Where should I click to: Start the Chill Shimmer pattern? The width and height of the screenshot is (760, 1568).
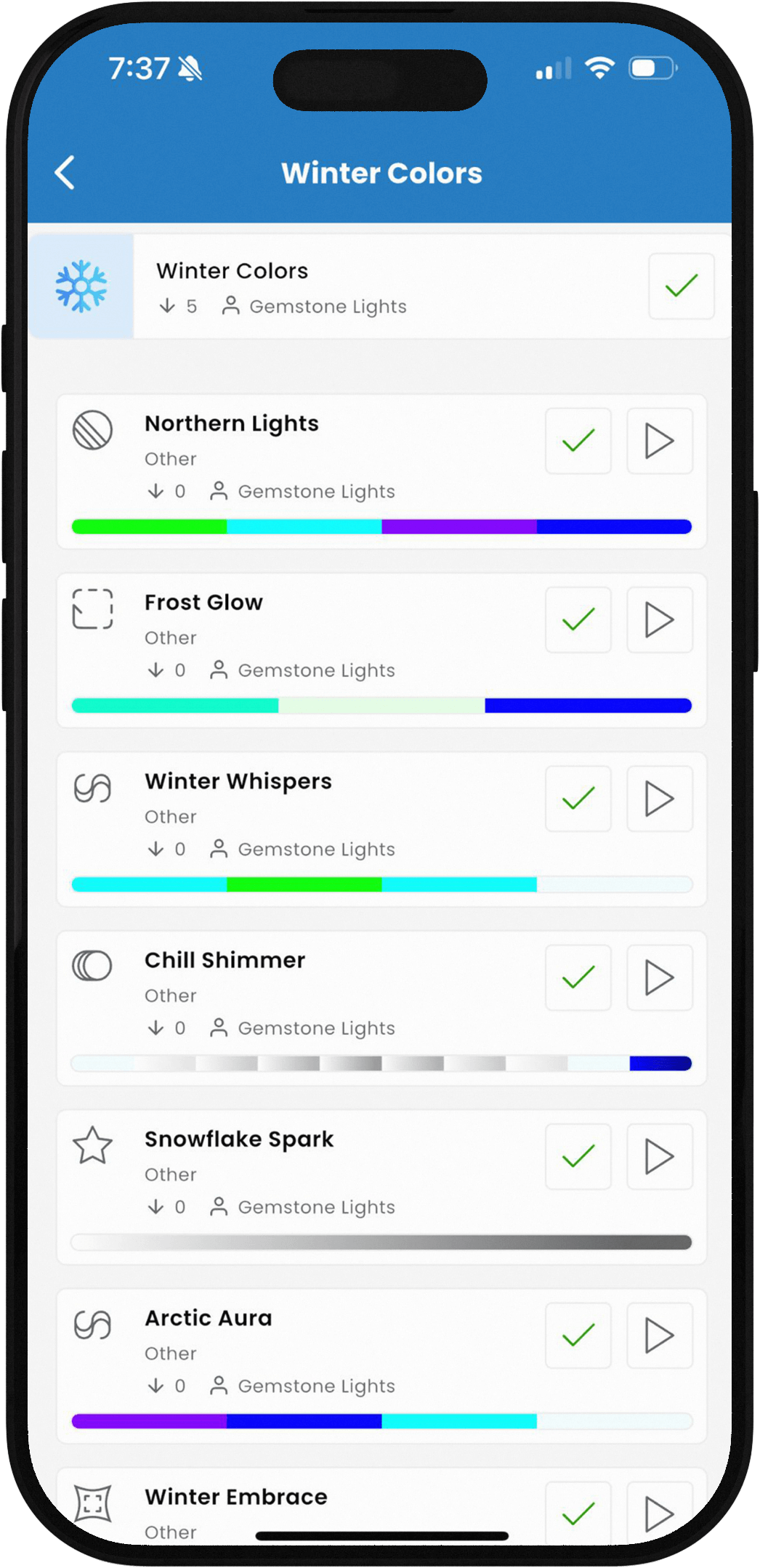[659, 978]
